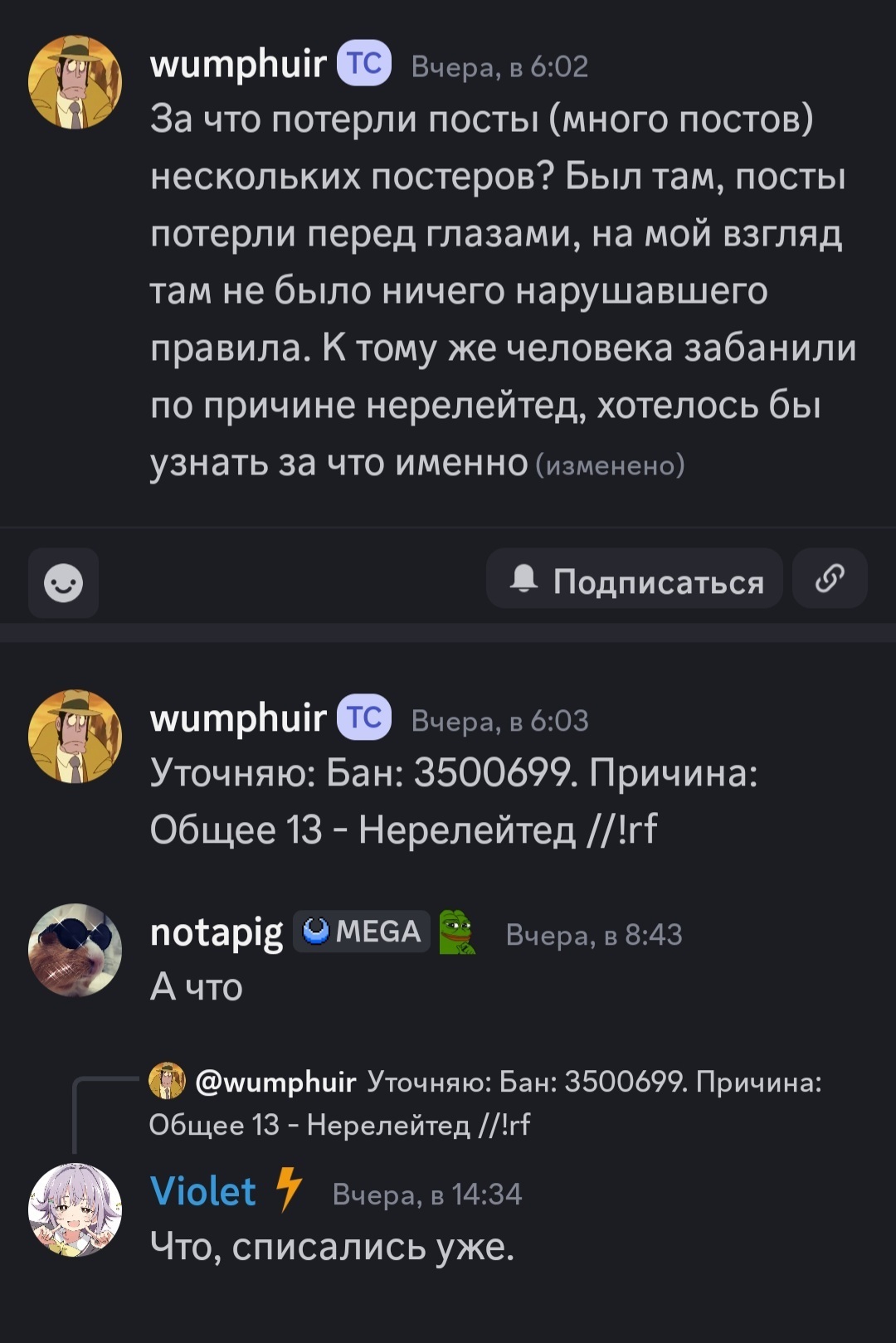This screenshot has width=896, height=1343.
Task: Copy the post link via chain icon
Action: click(830, 578)
